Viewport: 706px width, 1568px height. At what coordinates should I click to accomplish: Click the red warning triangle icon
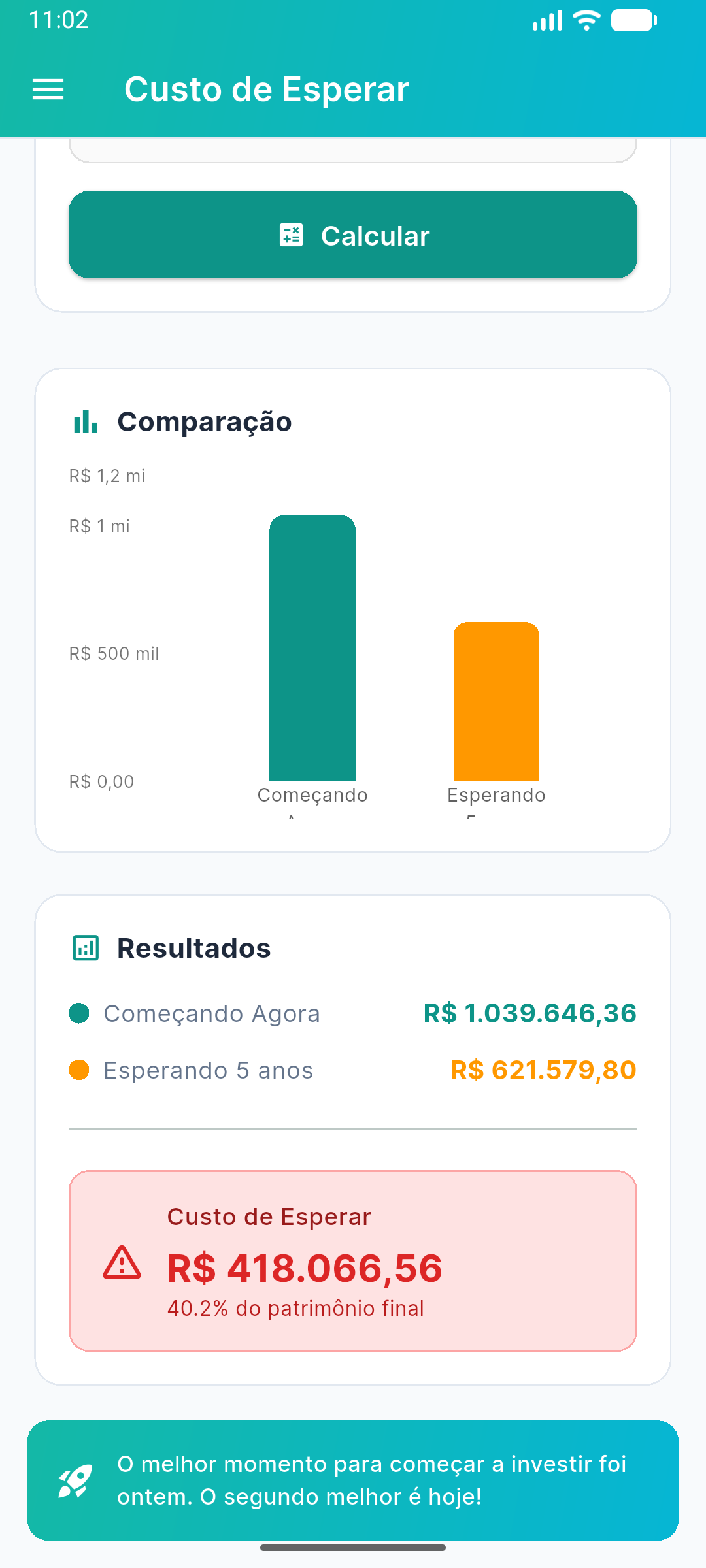click(122, 1266)
